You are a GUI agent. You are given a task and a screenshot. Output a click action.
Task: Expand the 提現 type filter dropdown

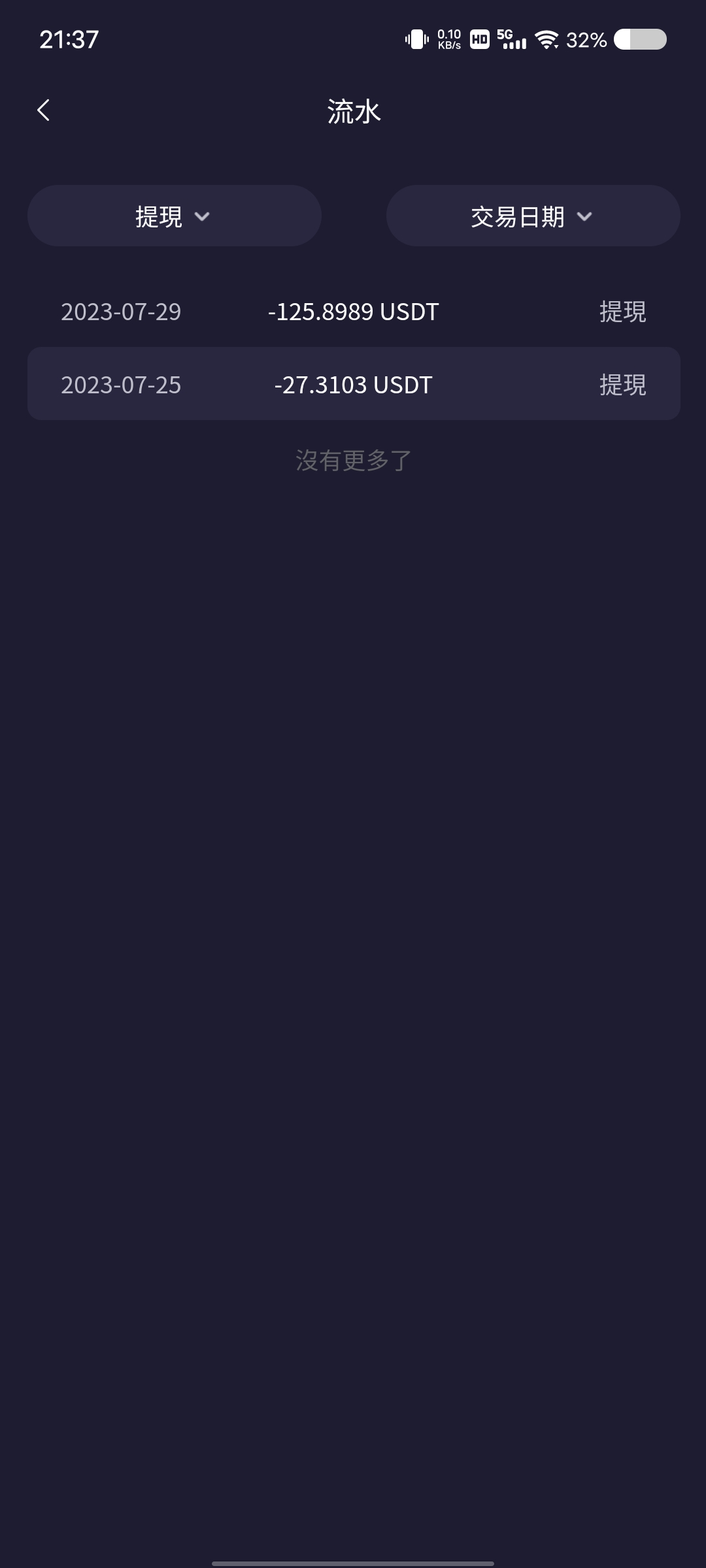175,216
